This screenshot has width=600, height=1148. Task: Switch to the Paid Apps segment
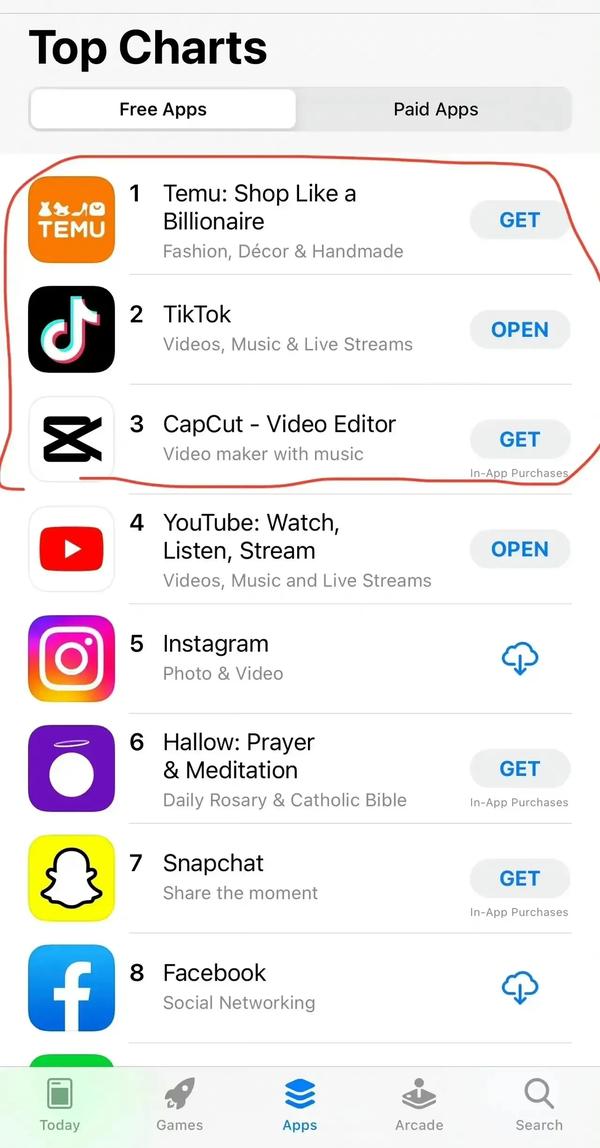coord(435,110)
